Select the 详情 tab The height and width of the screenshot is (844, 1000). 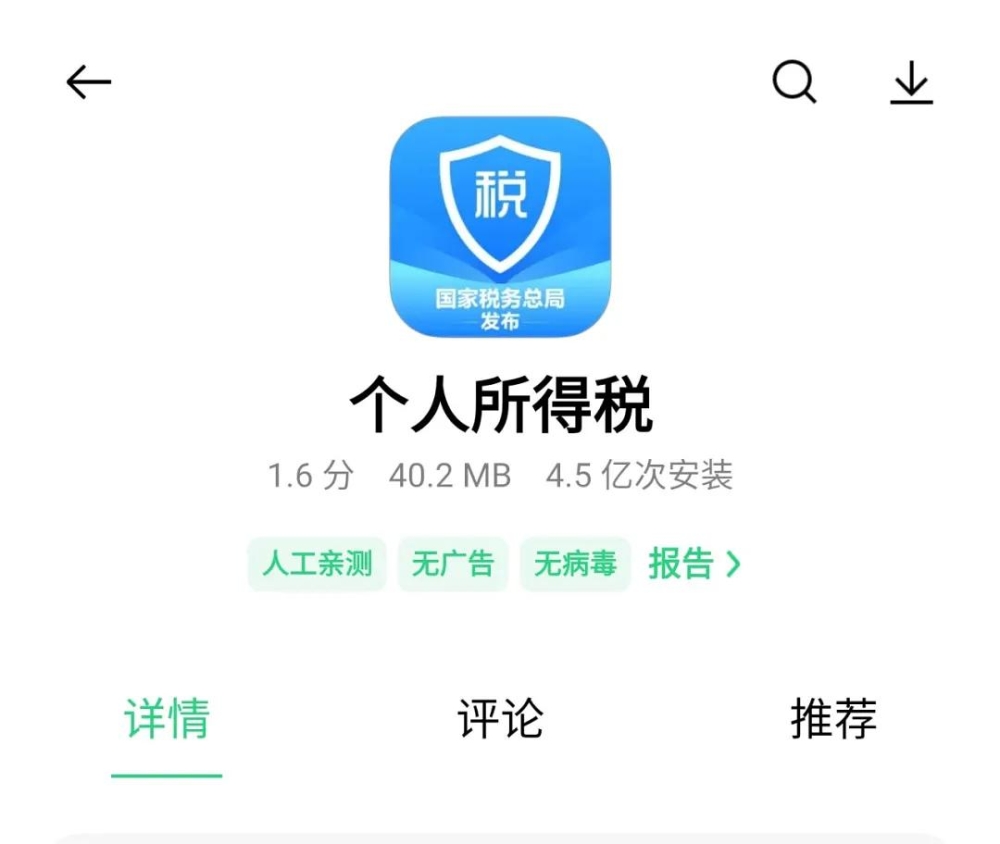(167, 719)
